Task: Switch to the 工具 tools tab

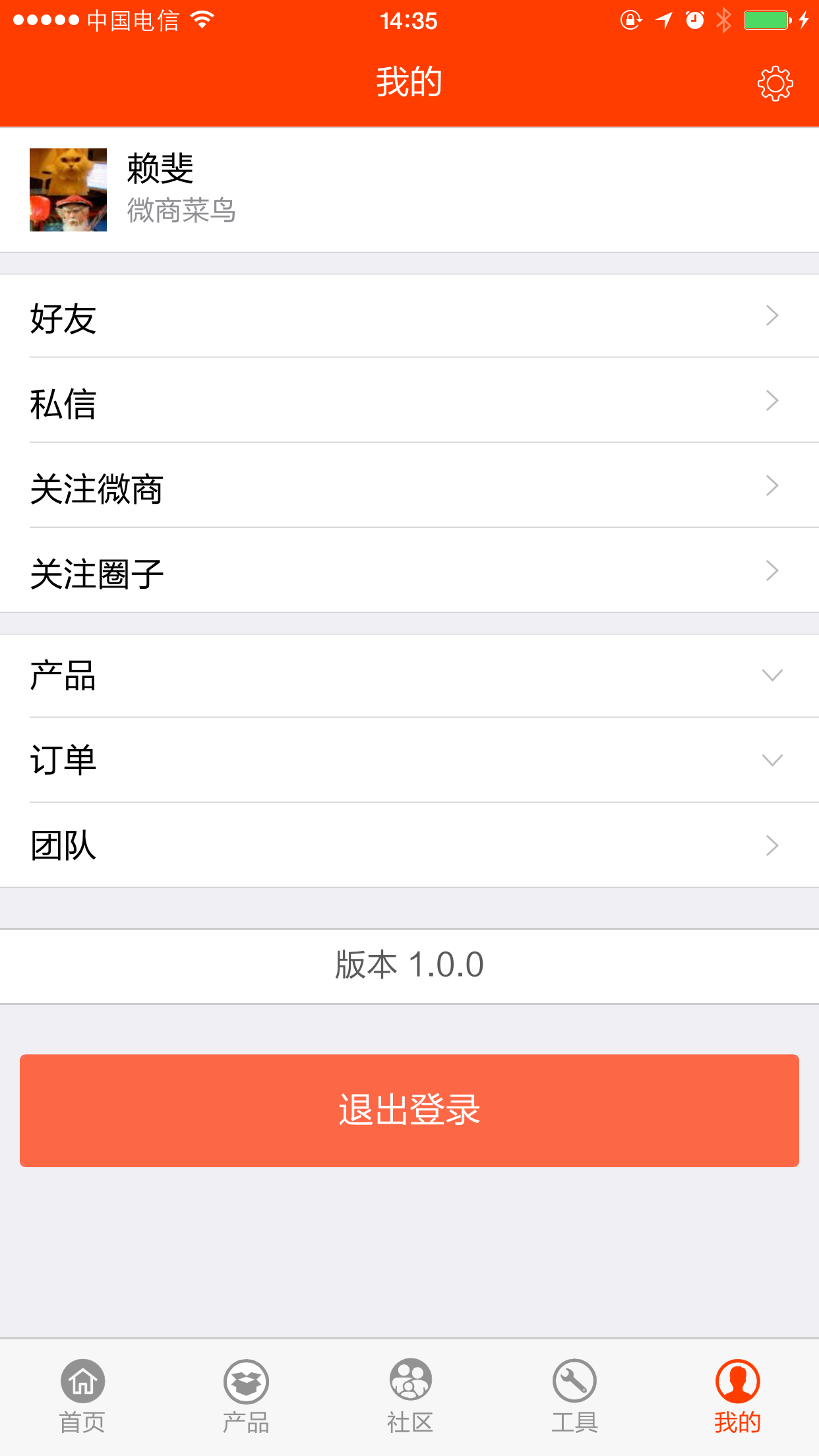Action: [x=574, y=1395]
